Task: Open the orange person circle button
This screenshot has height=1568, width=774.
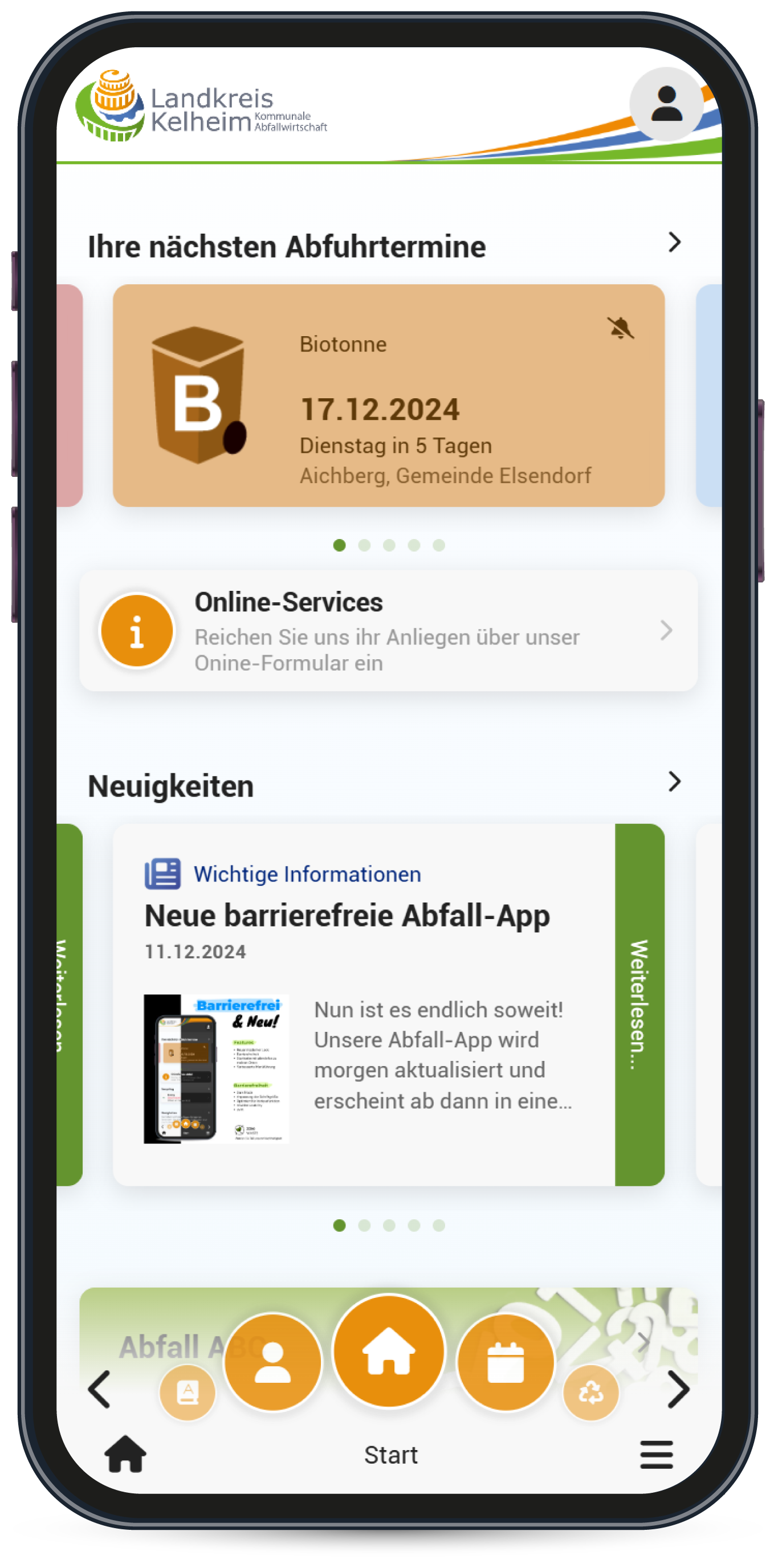Action: pos(272,1362)
